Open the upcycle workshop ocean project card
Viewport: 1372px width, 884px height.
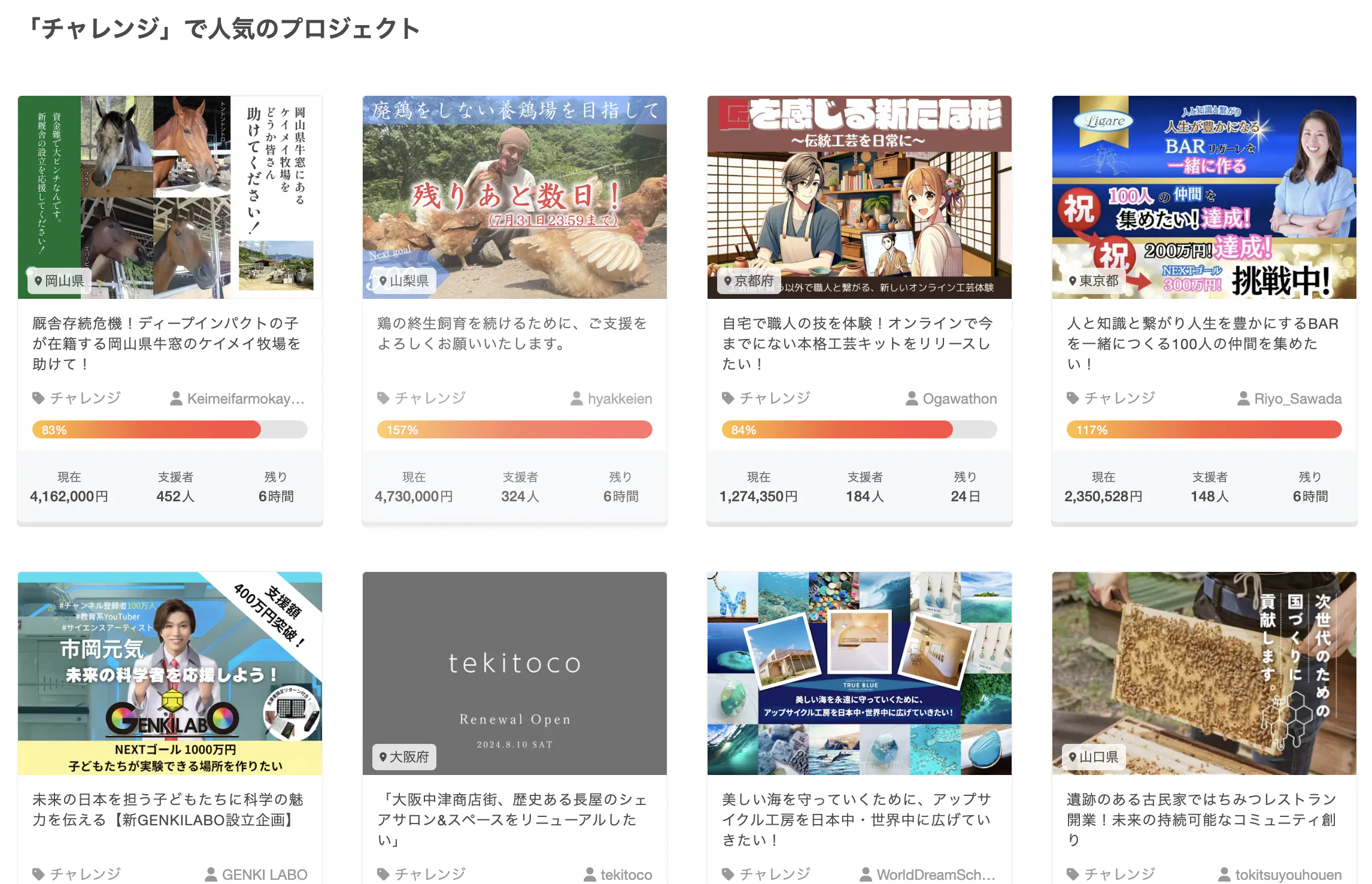pos(857,819)
